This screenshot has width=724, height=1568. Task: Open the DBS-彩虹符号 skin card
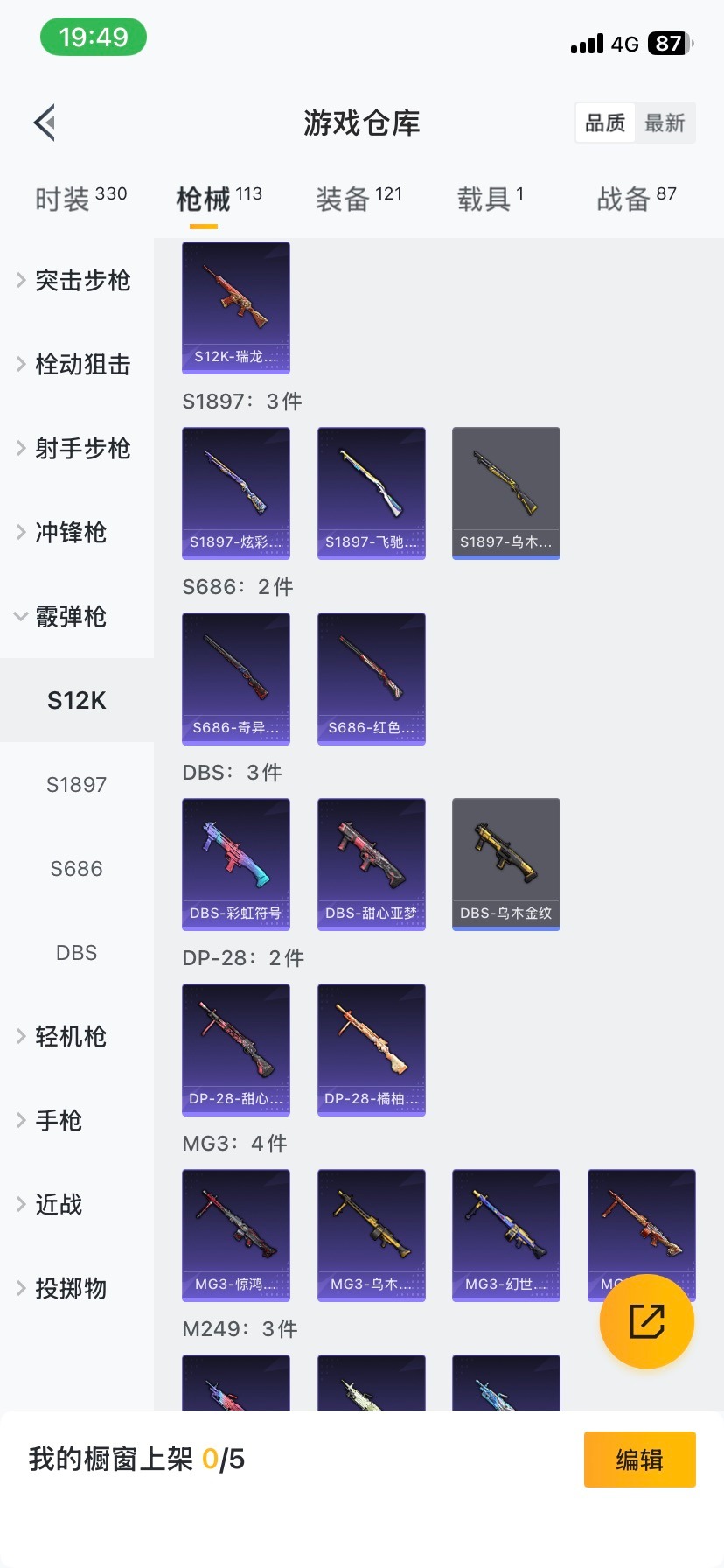click(236, 864)
